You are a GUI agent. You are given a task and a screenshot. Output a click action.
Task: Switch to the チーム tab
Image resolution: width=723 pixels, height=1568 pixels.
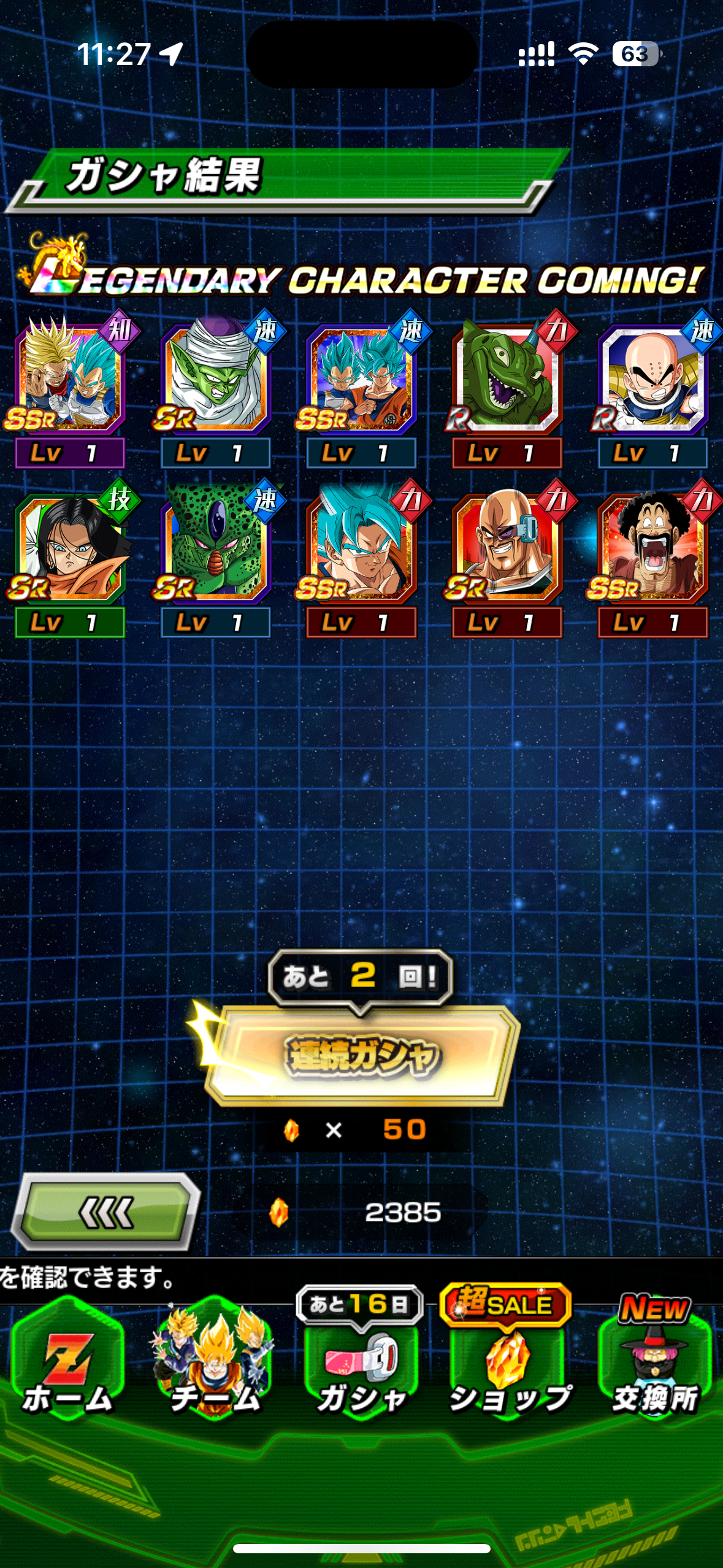(x=214, y=1358)
